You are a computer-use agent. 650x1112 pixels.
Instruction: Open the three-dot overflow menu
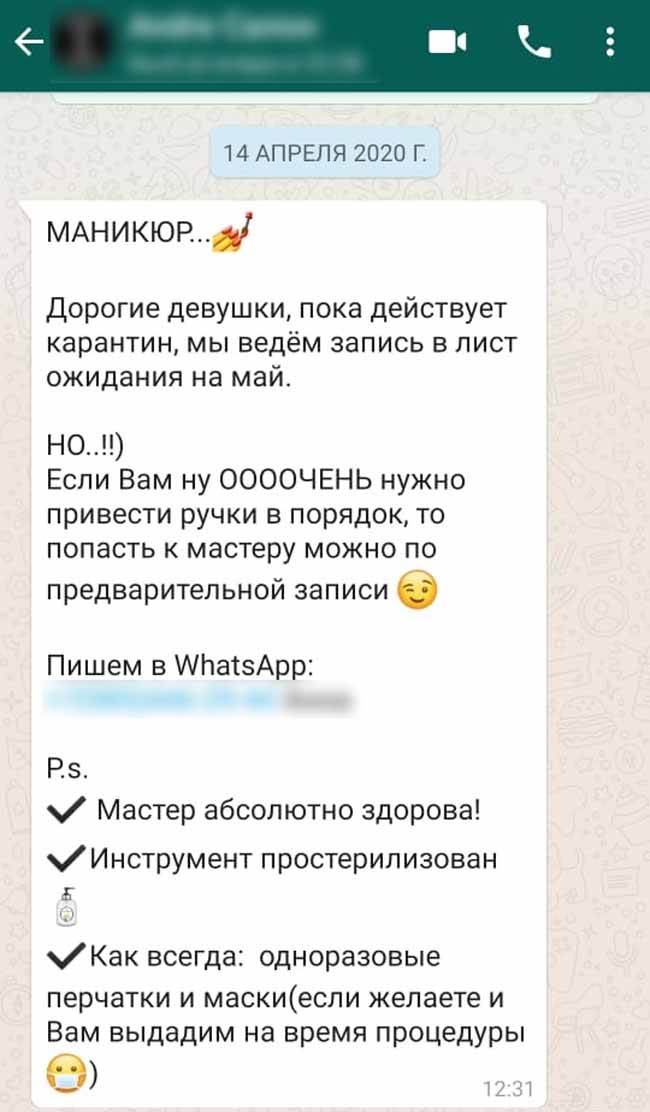(611, 41)
